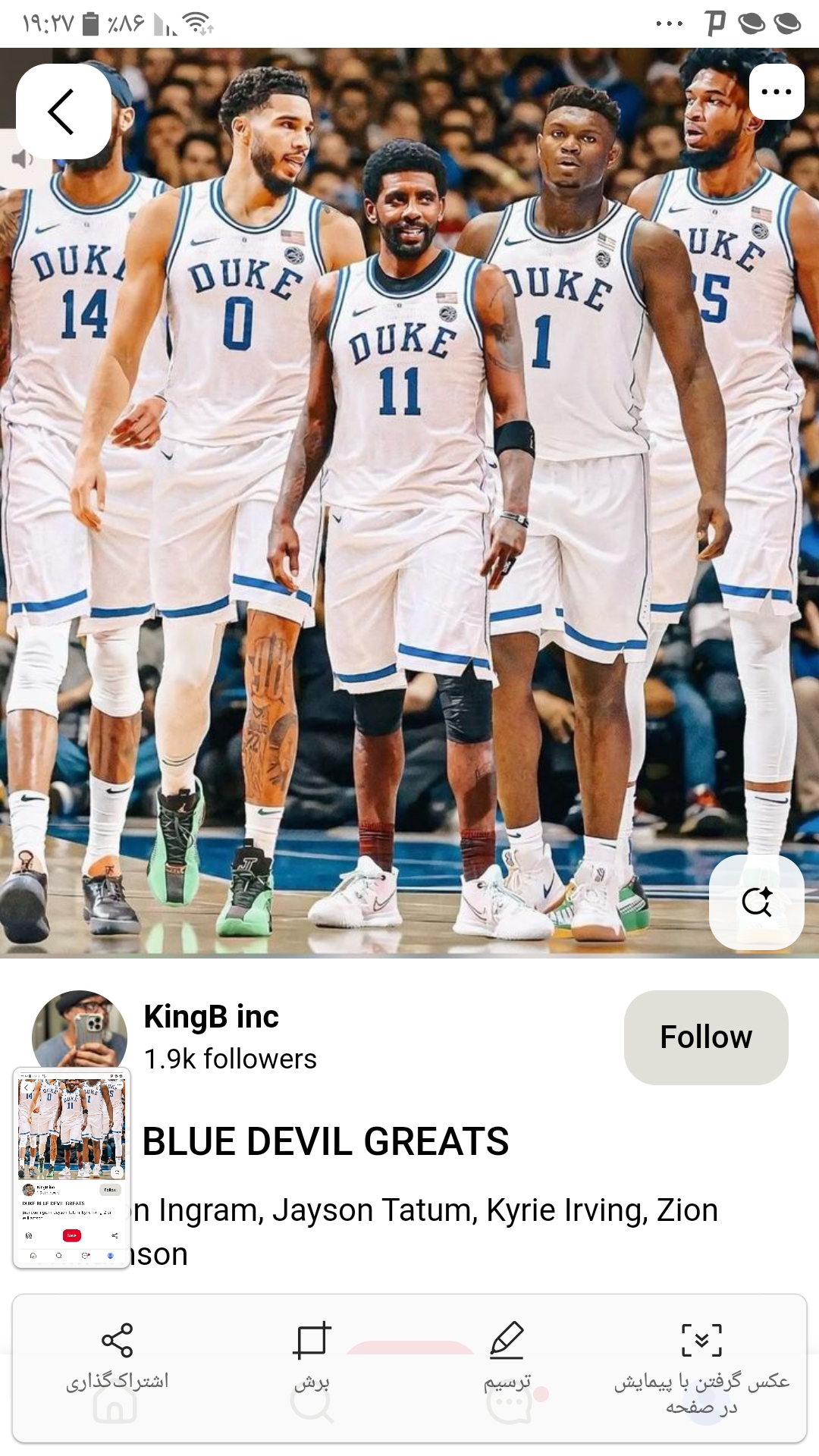Go back using the top-left arrow
The width and height of the screenshot is (819, 1456).
[x=64, y=111]
